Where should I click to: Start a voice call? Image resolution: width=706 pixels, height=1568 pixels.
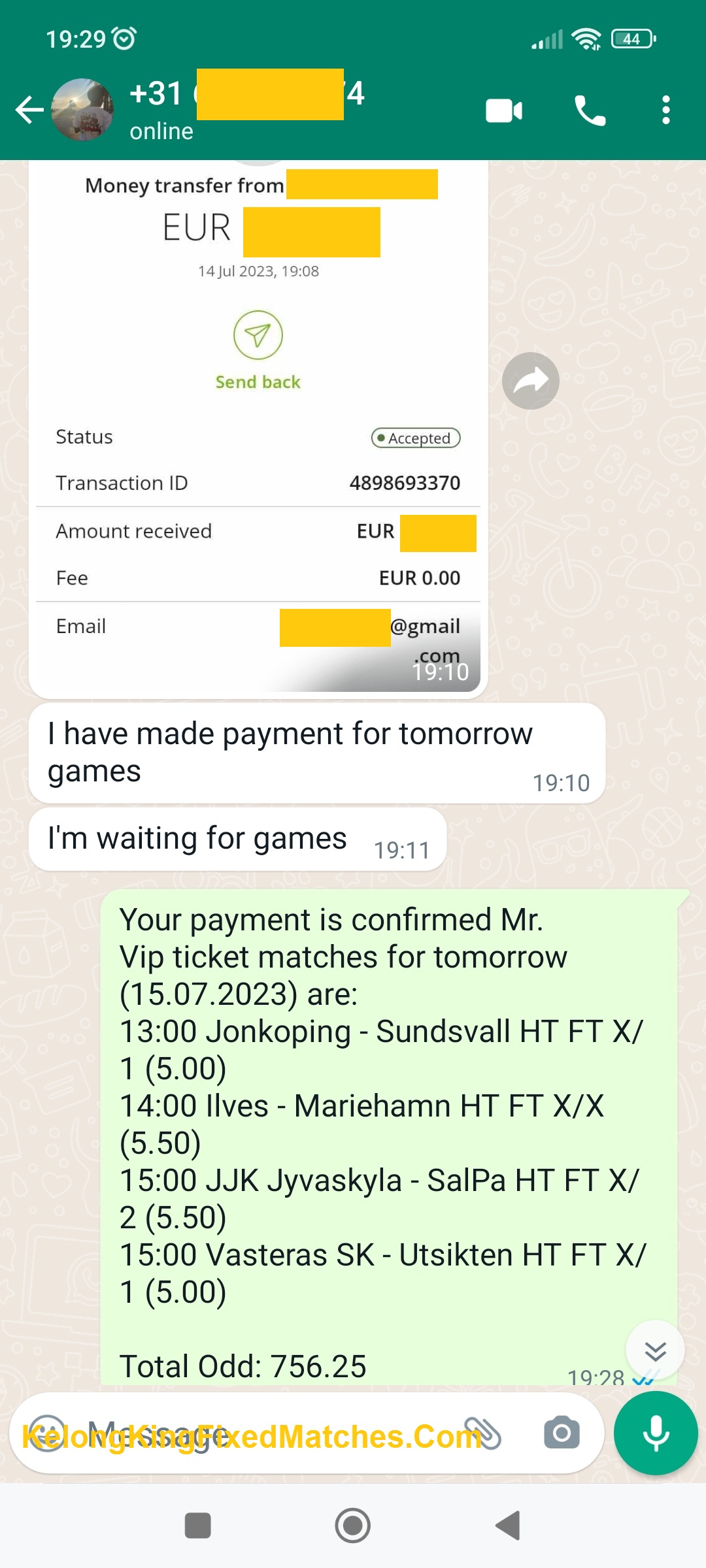point(590,110)
